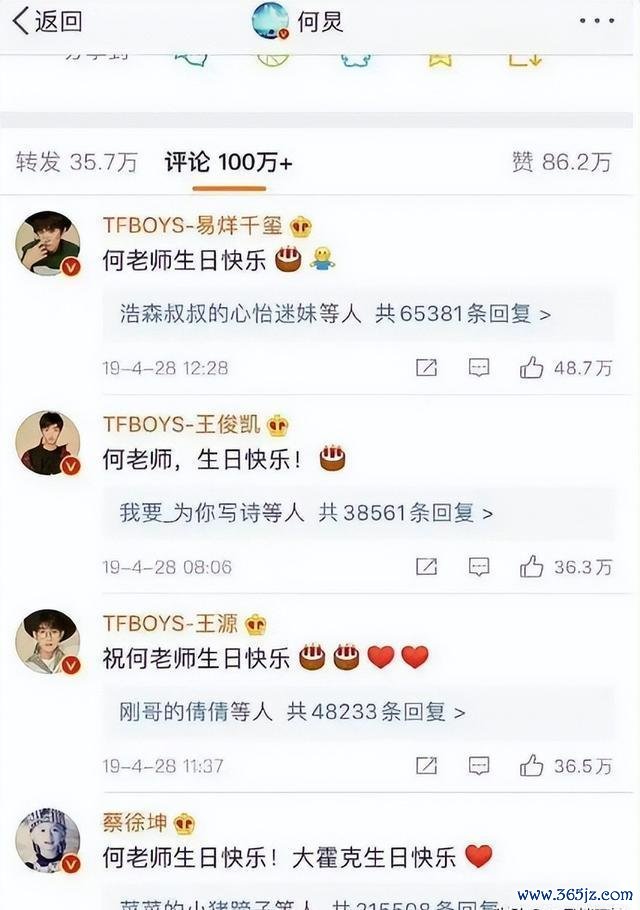
Task: Open TFBOYS-易烊千玺's profile avatar
Action: (47, 243)
